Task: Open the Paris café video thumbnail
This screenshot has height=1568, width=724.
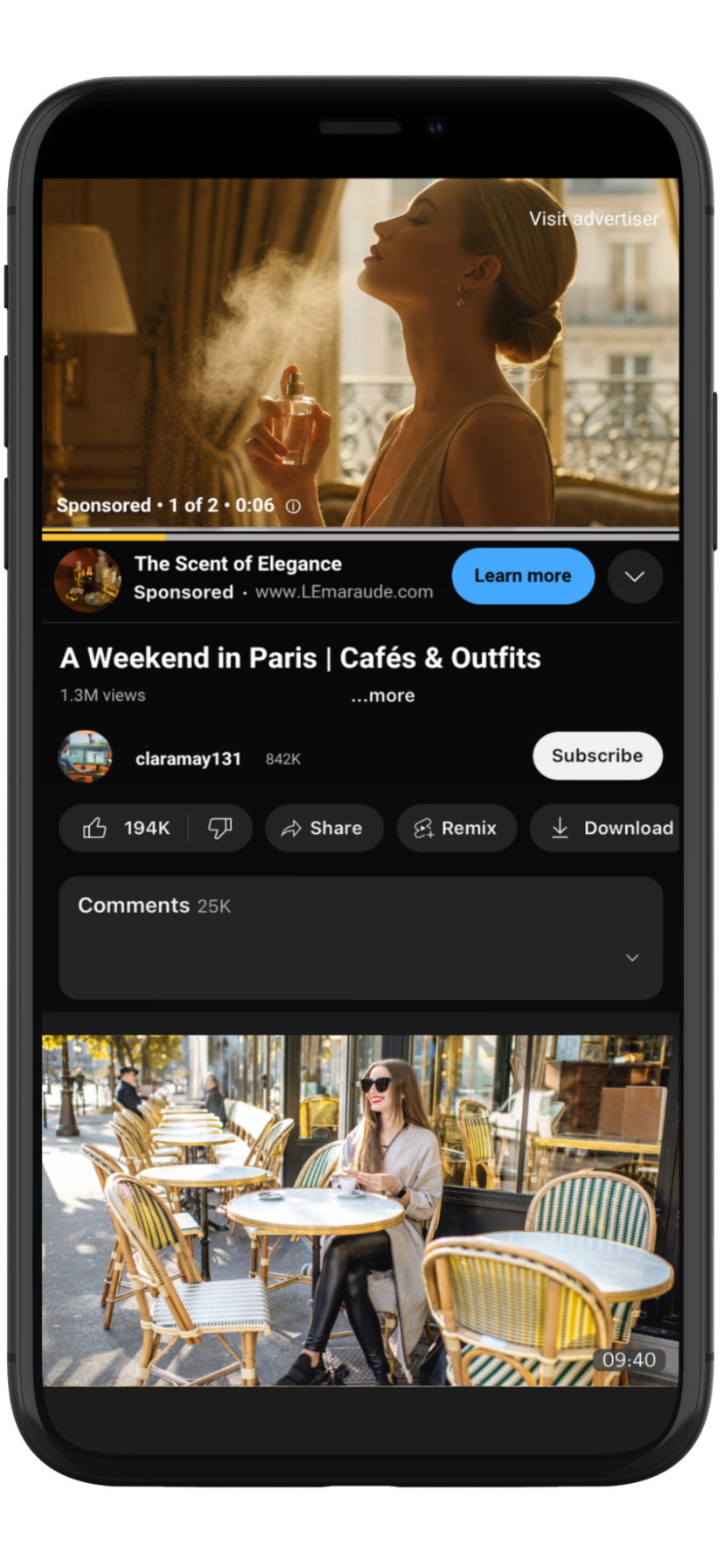Action: tap(360, 1209)
